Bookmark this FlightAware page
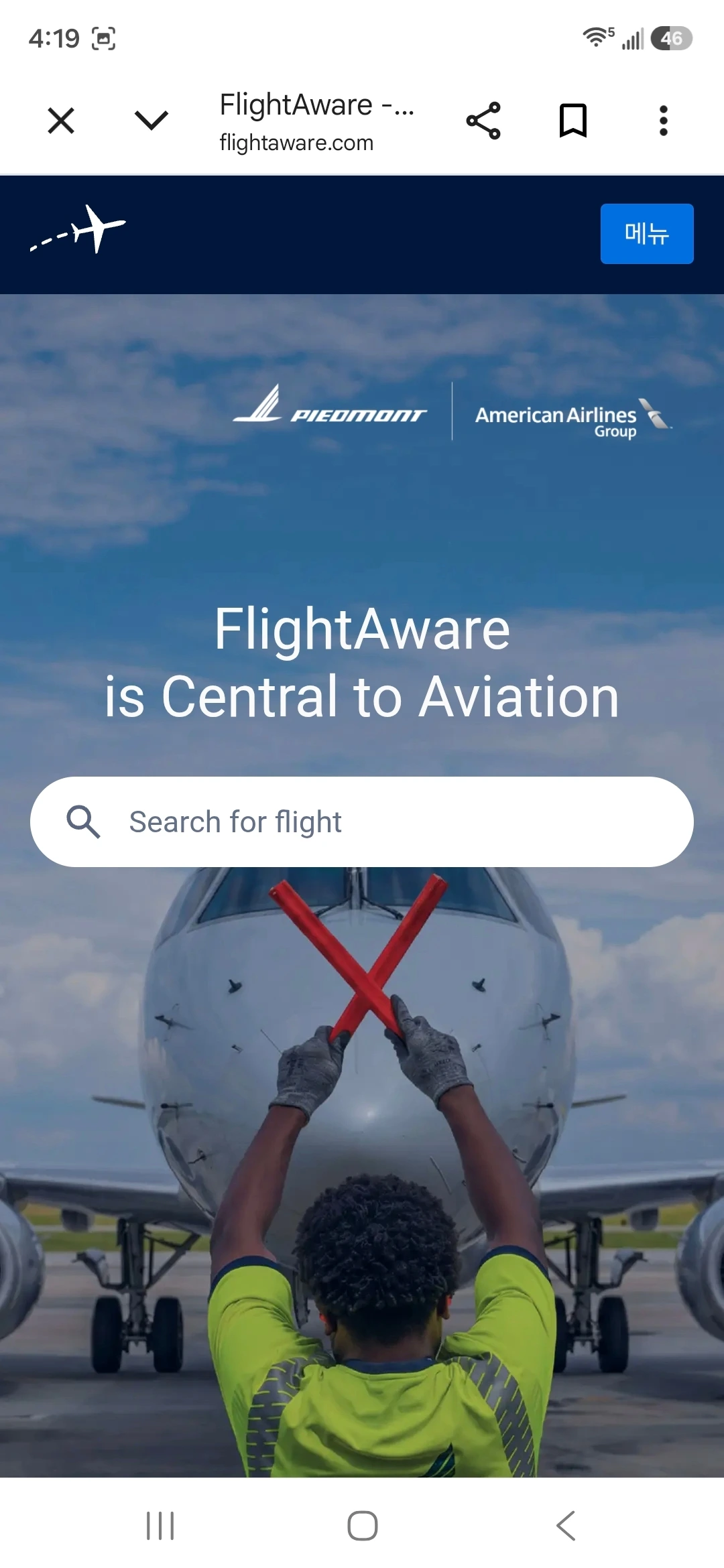This screenshot has height=1568, width=724. tap(573, 121)
